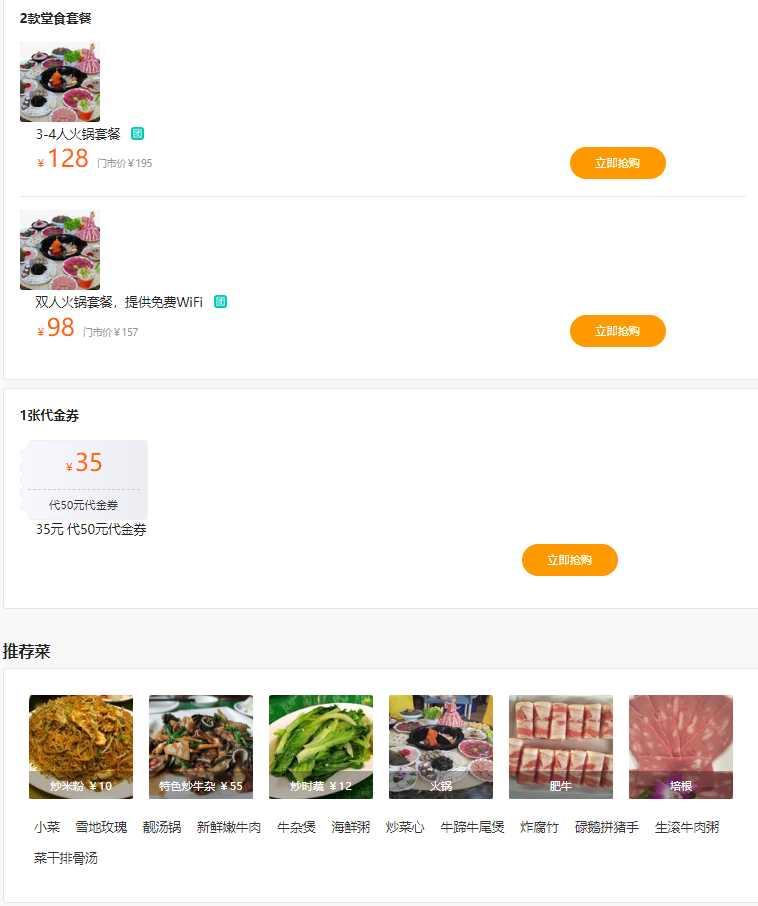View the 肥牛 dish photo
The image size is (758, 906).
coord(561,746)
